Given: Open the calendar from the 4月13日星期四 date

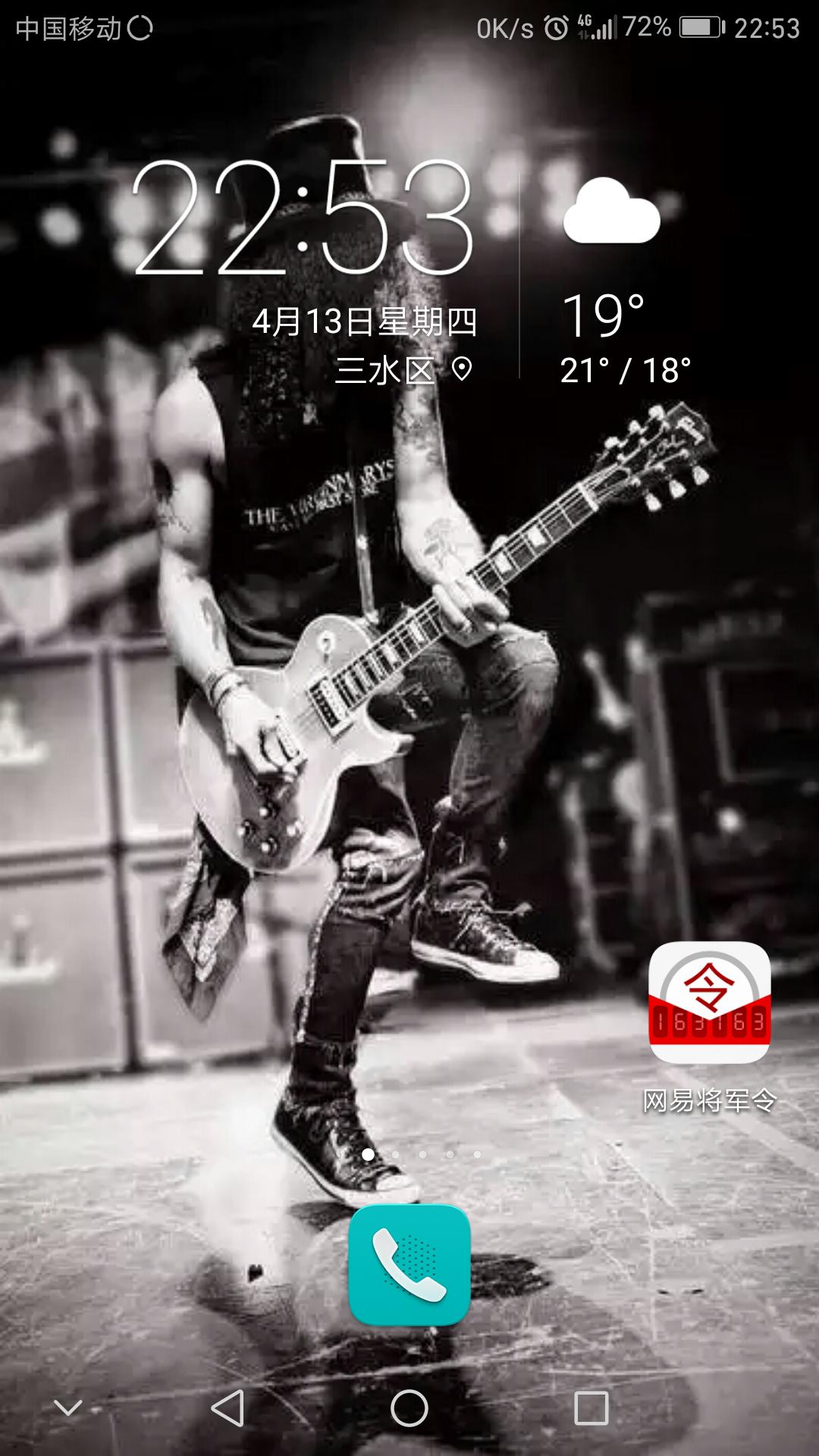Looking at the screenshot, I should click(x=364, y=322).
